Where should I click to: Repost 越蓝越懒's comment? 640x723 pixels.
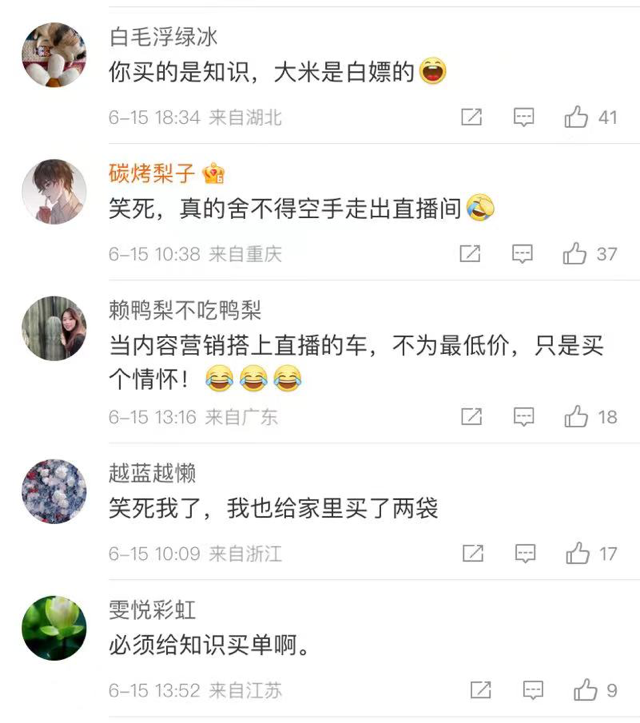pyautogui.click(x=472, y=553)
